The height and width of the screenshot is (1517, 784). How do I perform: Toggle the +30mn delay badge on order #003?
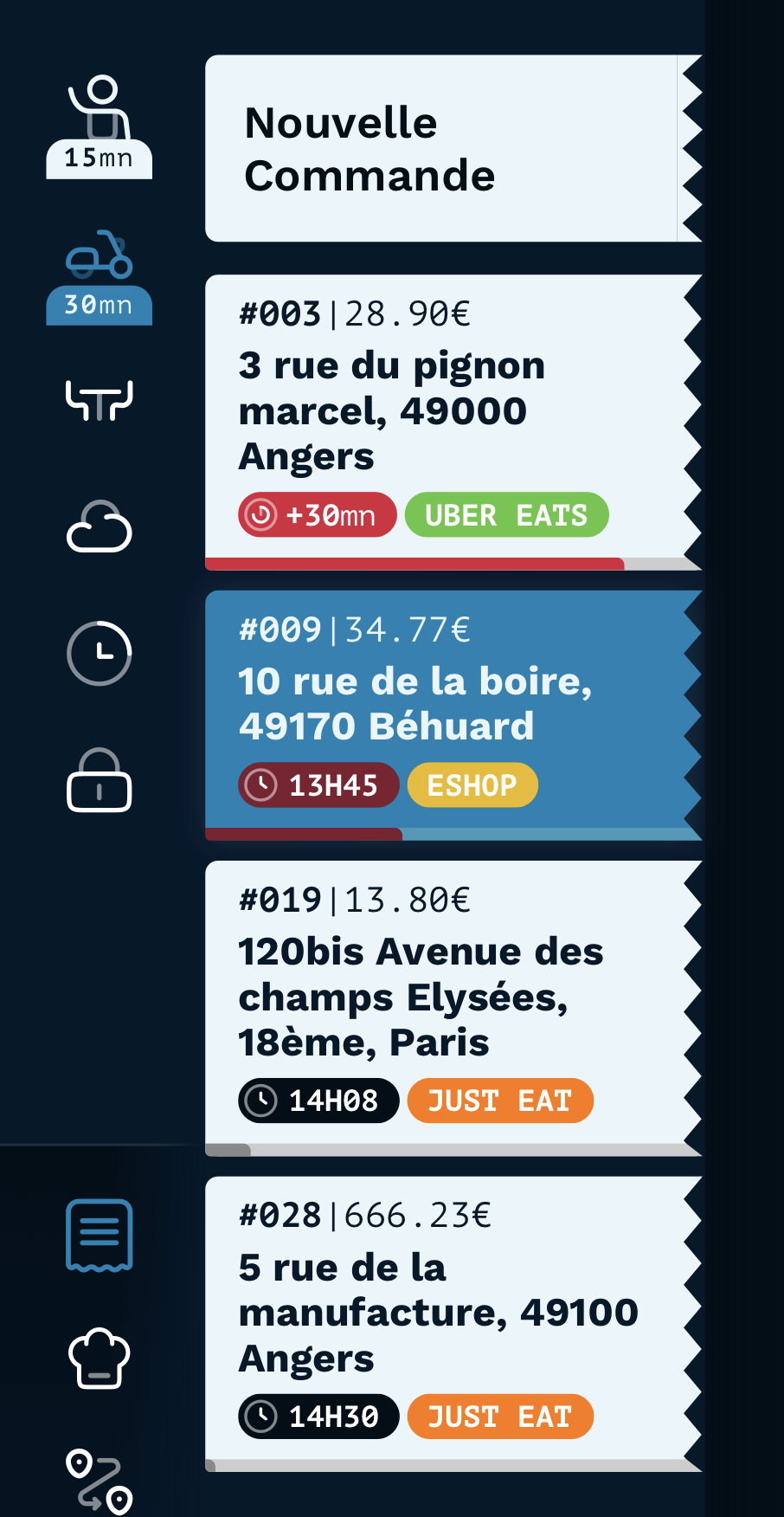tap(317, 514)
